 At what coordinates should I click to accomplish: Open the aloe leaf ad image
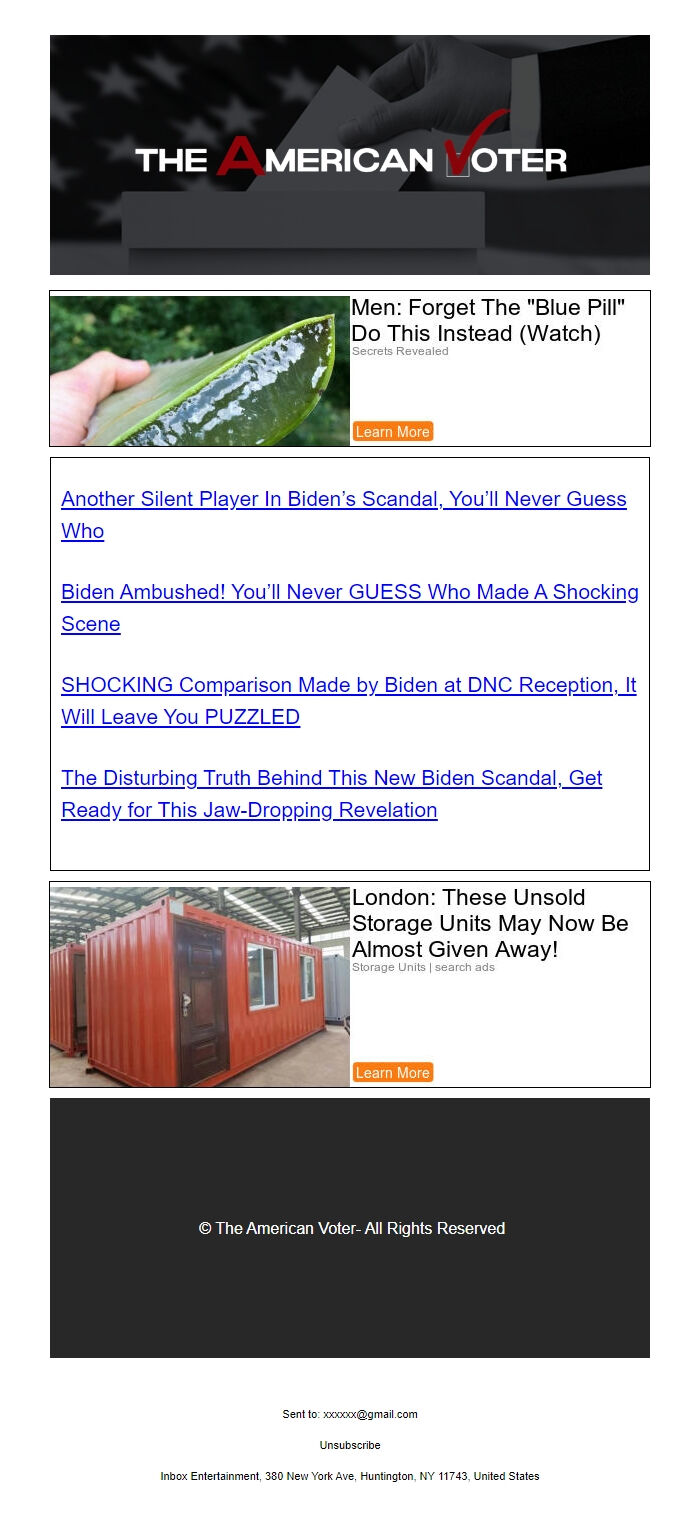tap(200, 371)
